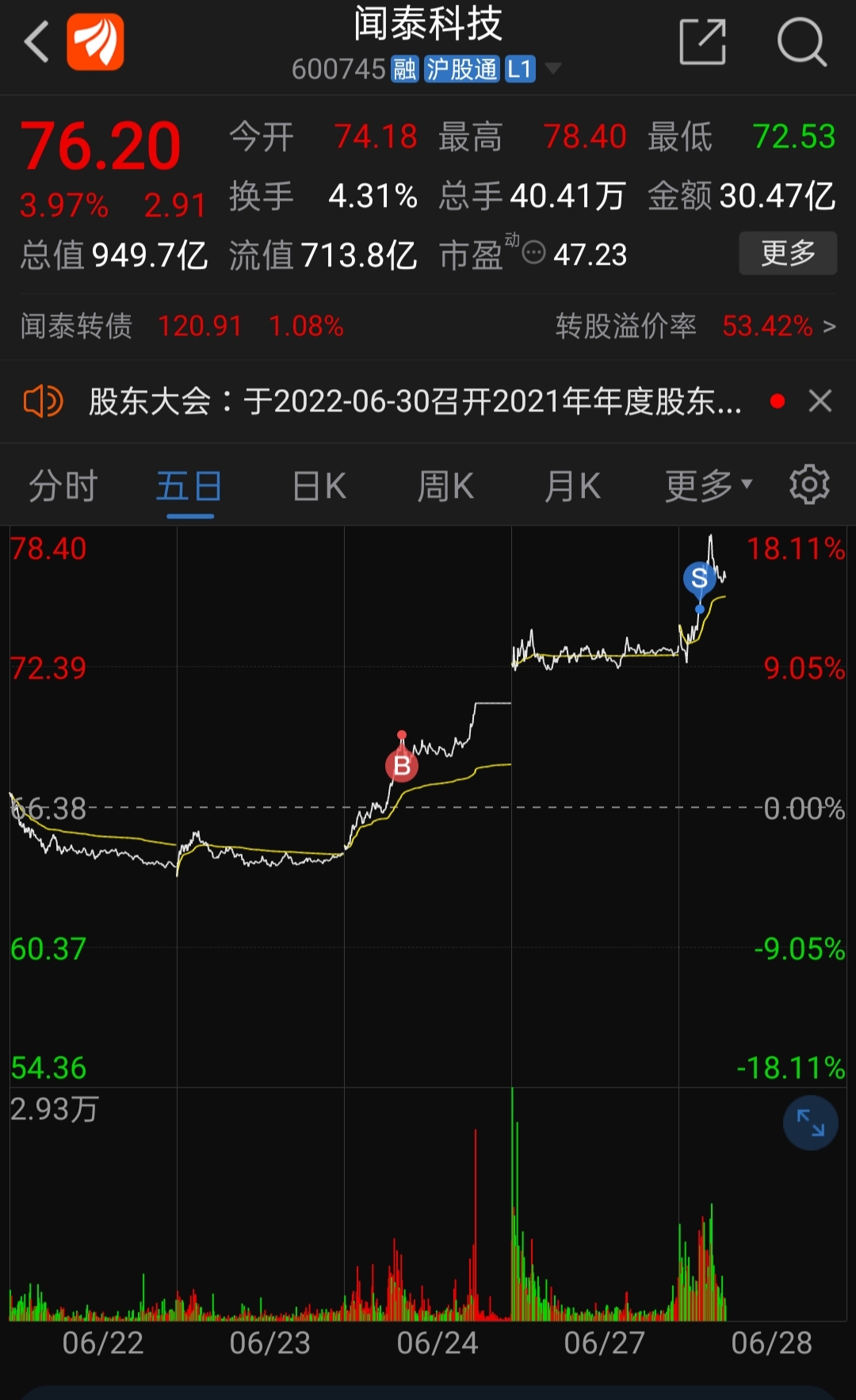Switch to the 日K chart tab
856x1400 pixels.
click(x=319, y=485)
